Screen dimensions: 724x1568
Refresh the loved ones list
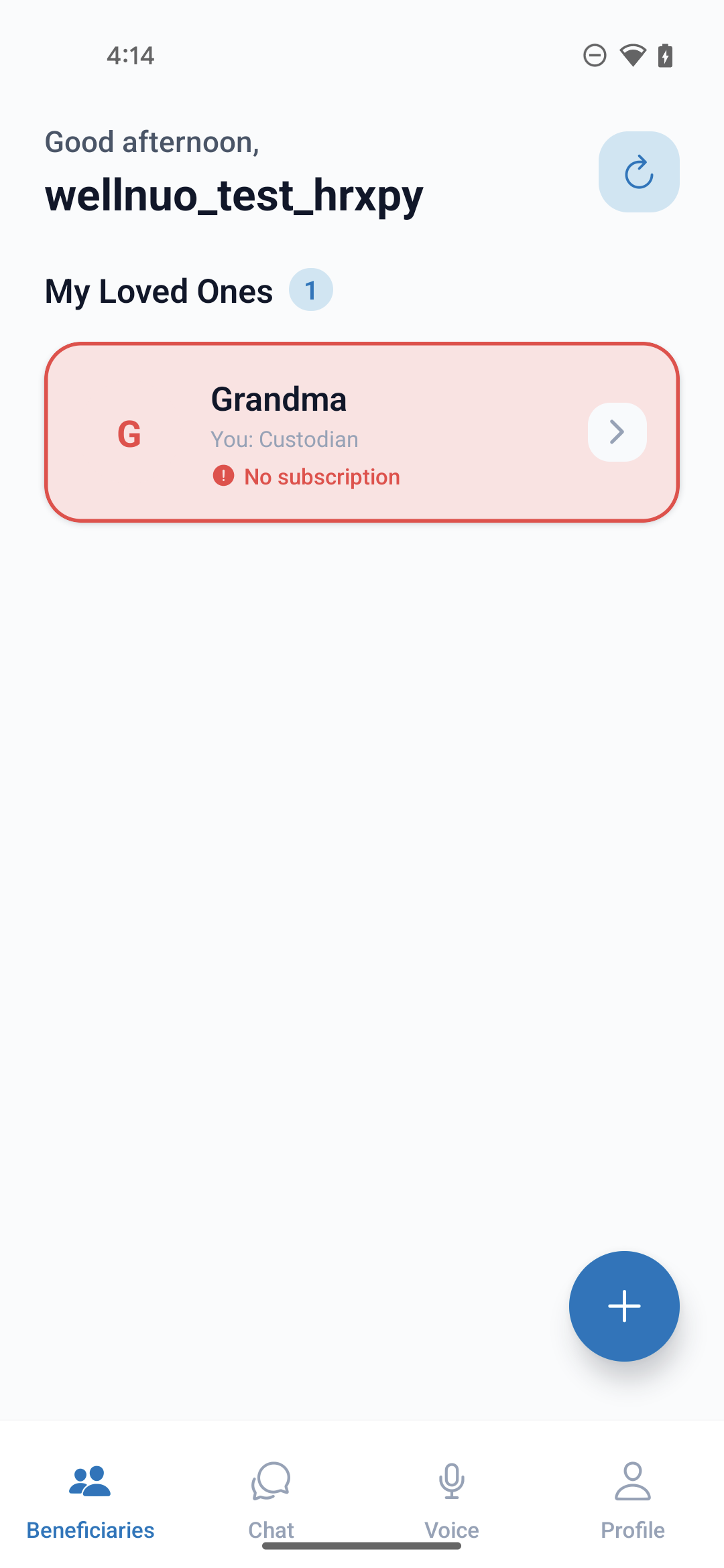[x=638, y=172]
